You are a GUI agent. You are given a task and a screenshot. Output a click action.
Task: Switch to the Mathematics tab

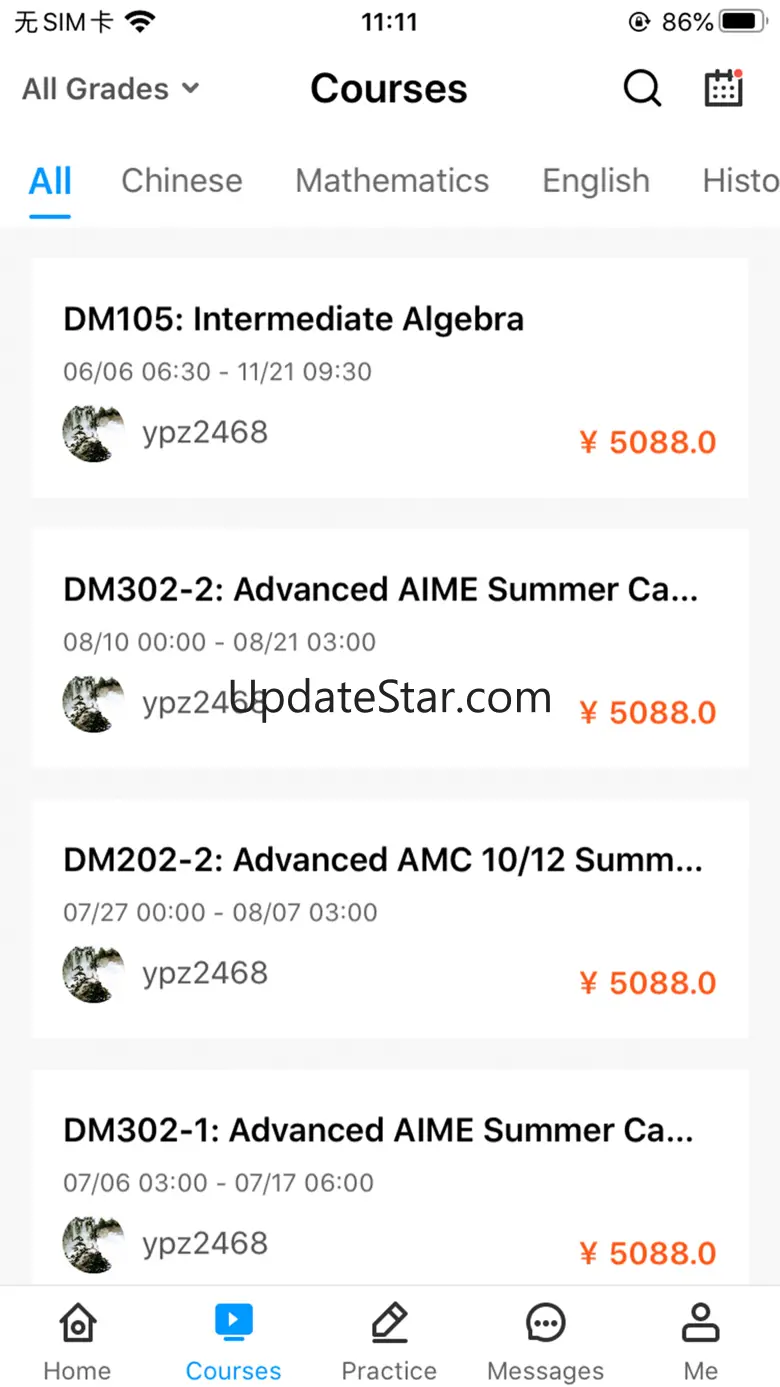[392, 181]
